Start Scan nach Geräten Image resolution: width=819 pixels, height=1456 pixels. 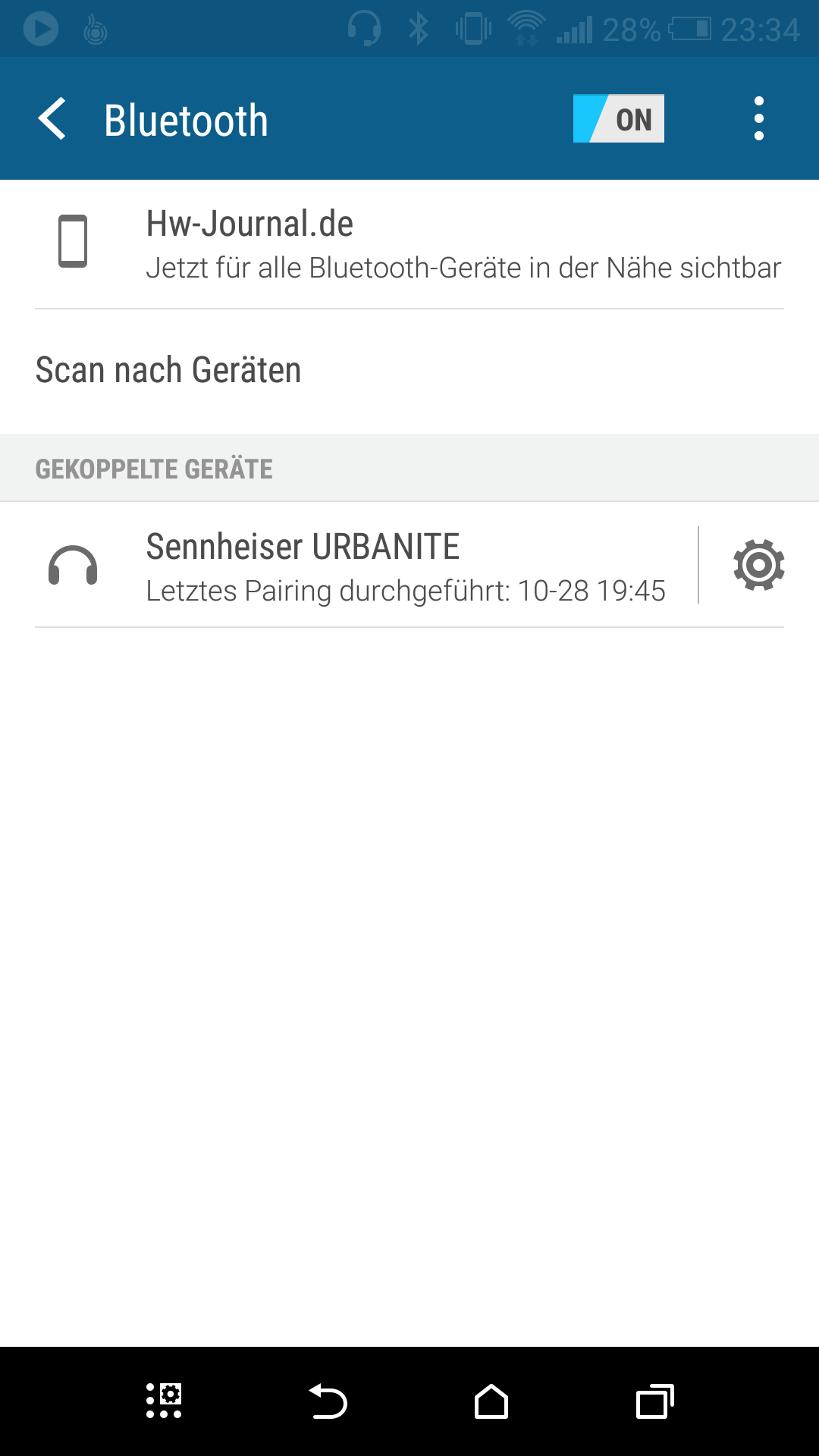click(409, 371)
